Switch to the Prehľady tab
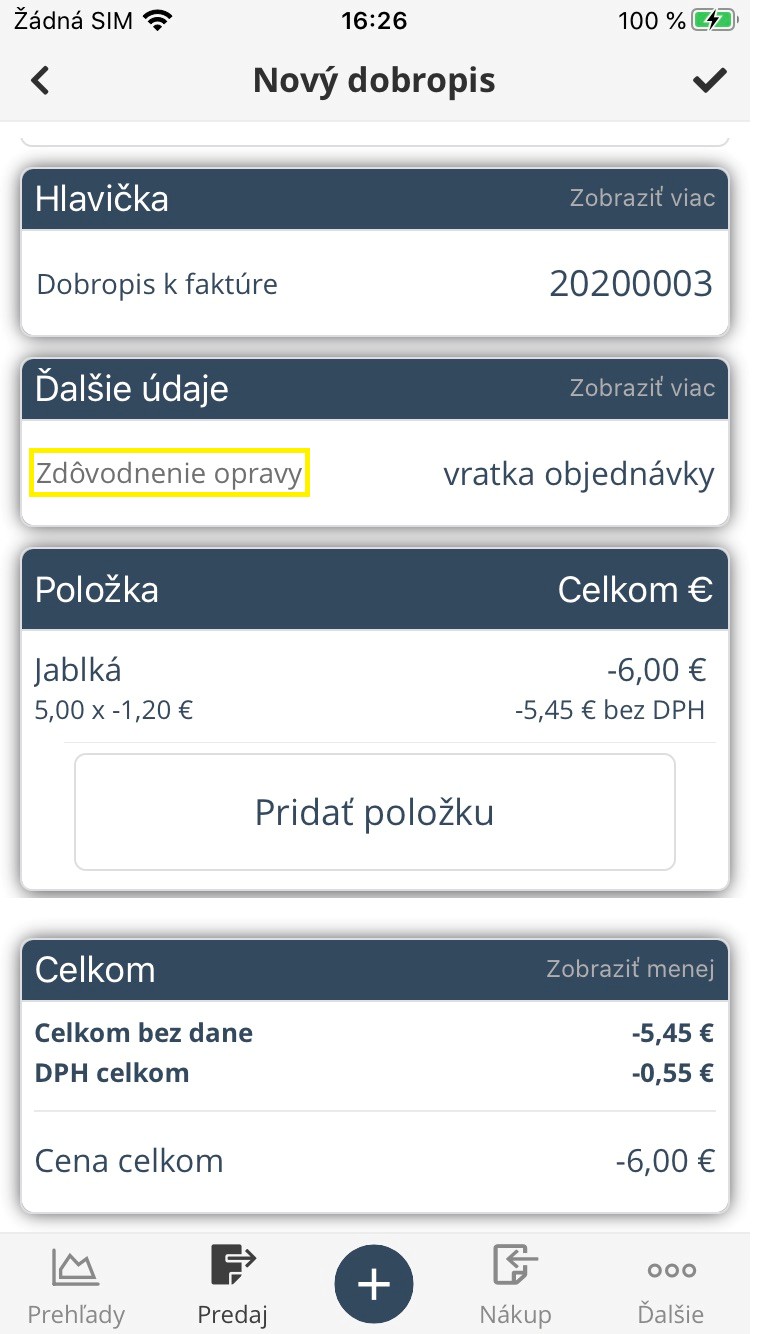Viewport: 757px width, 1334px height. point(75,1284)
